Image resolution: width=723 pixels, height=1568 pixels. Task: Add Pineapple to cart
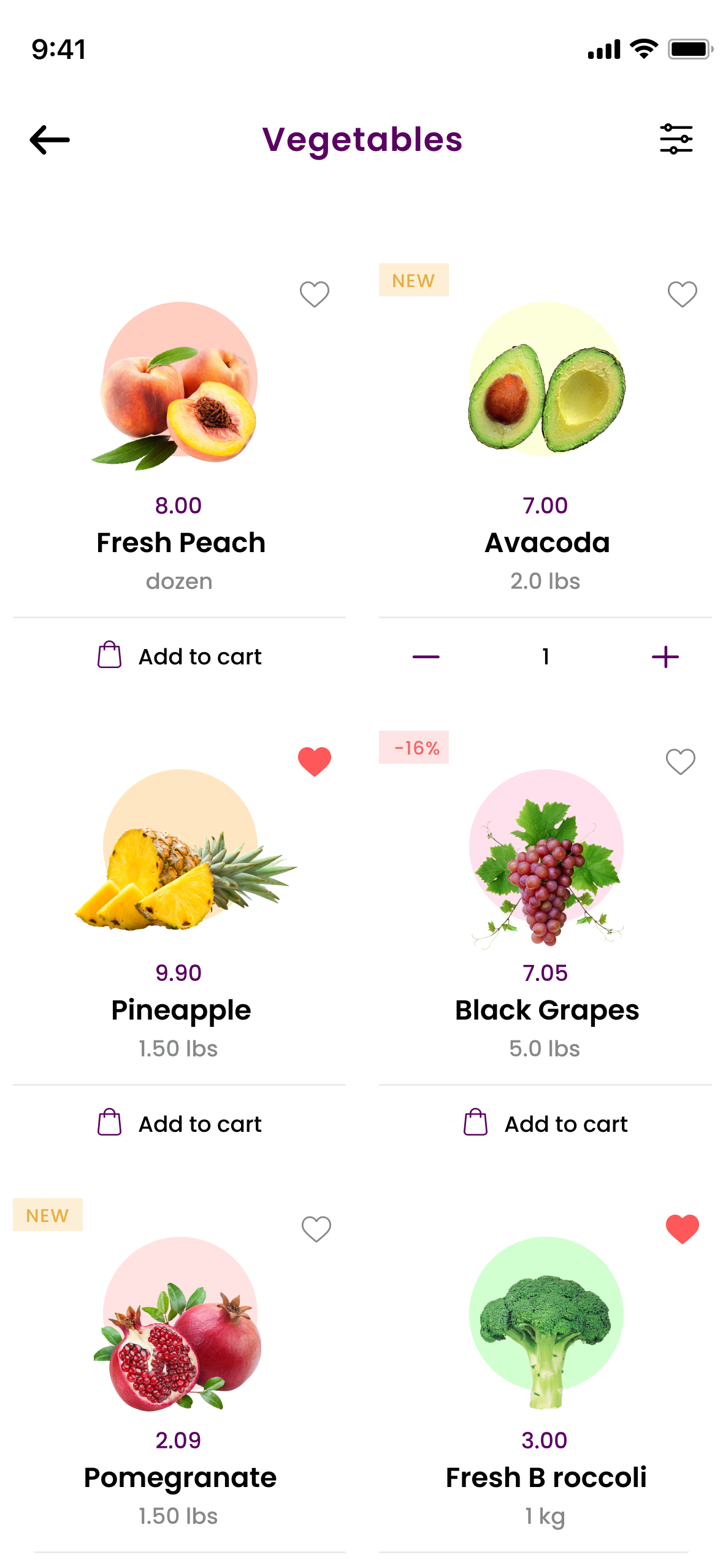pos(180,1124)
